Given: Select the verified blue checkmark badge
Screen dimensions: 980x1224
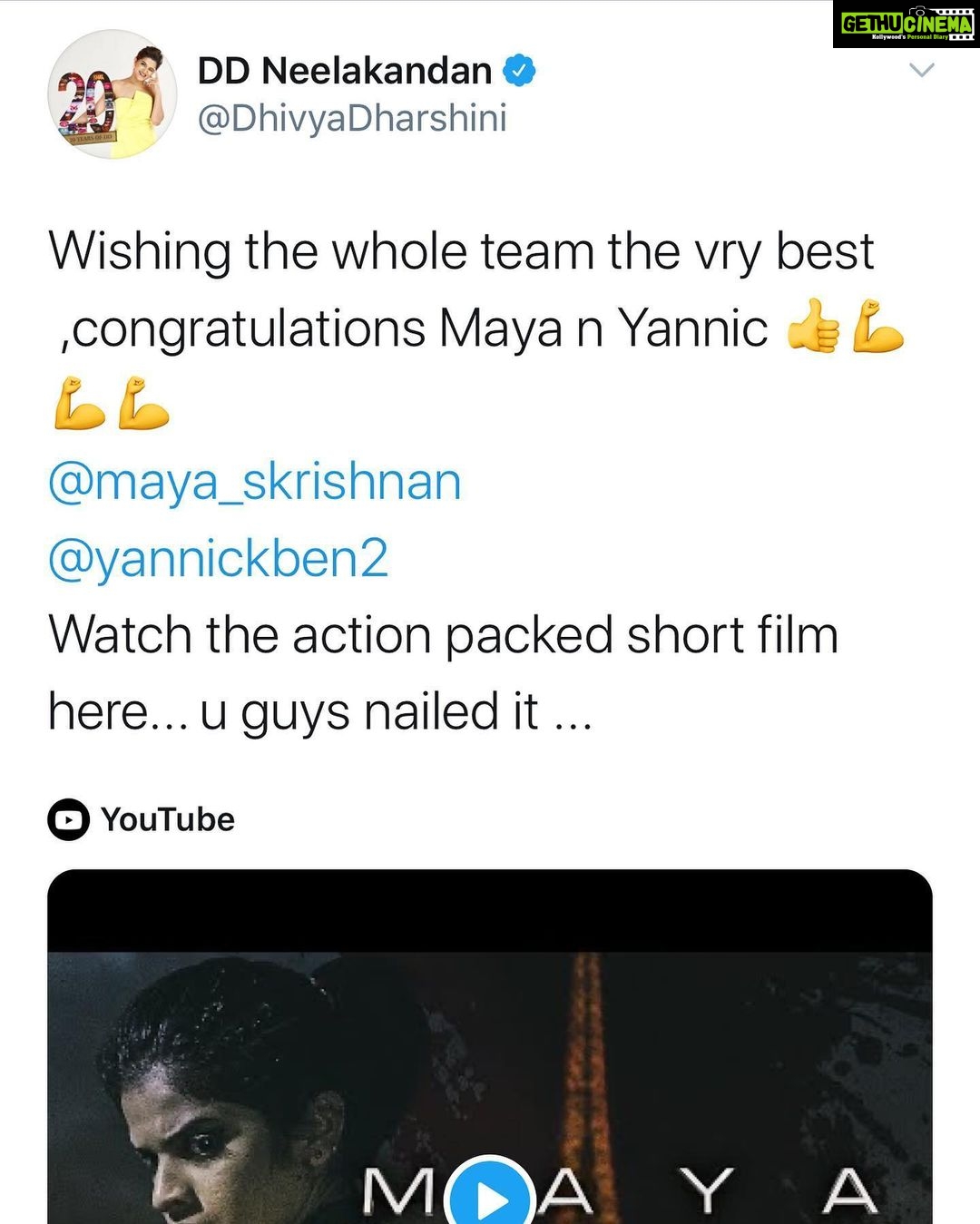Looking at the screenshot, I should pos(520,69).
